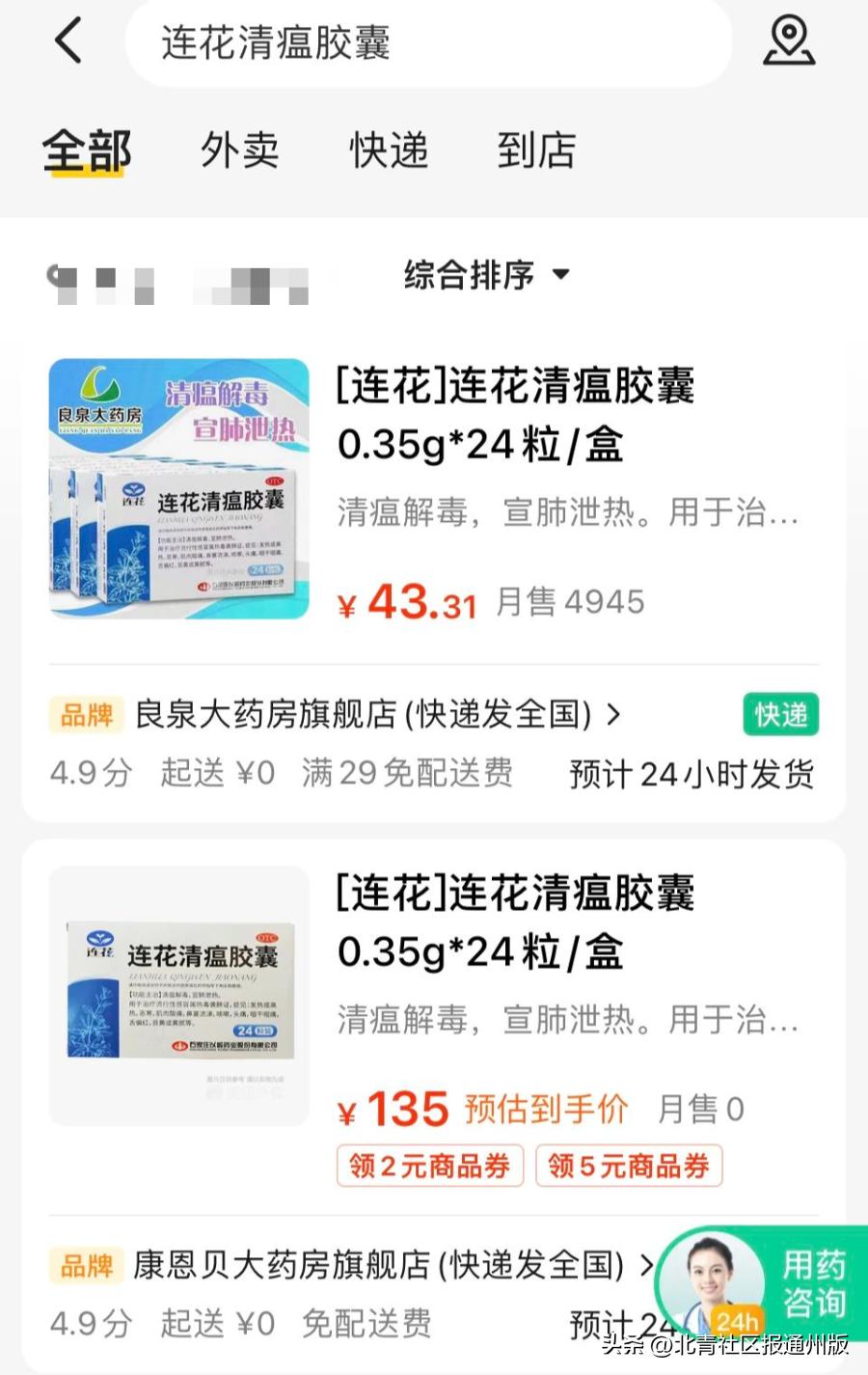Claim the 领5元商品券 coupon
The height and width of the screenshot is (1375, 868).
tap(629, 1167)
